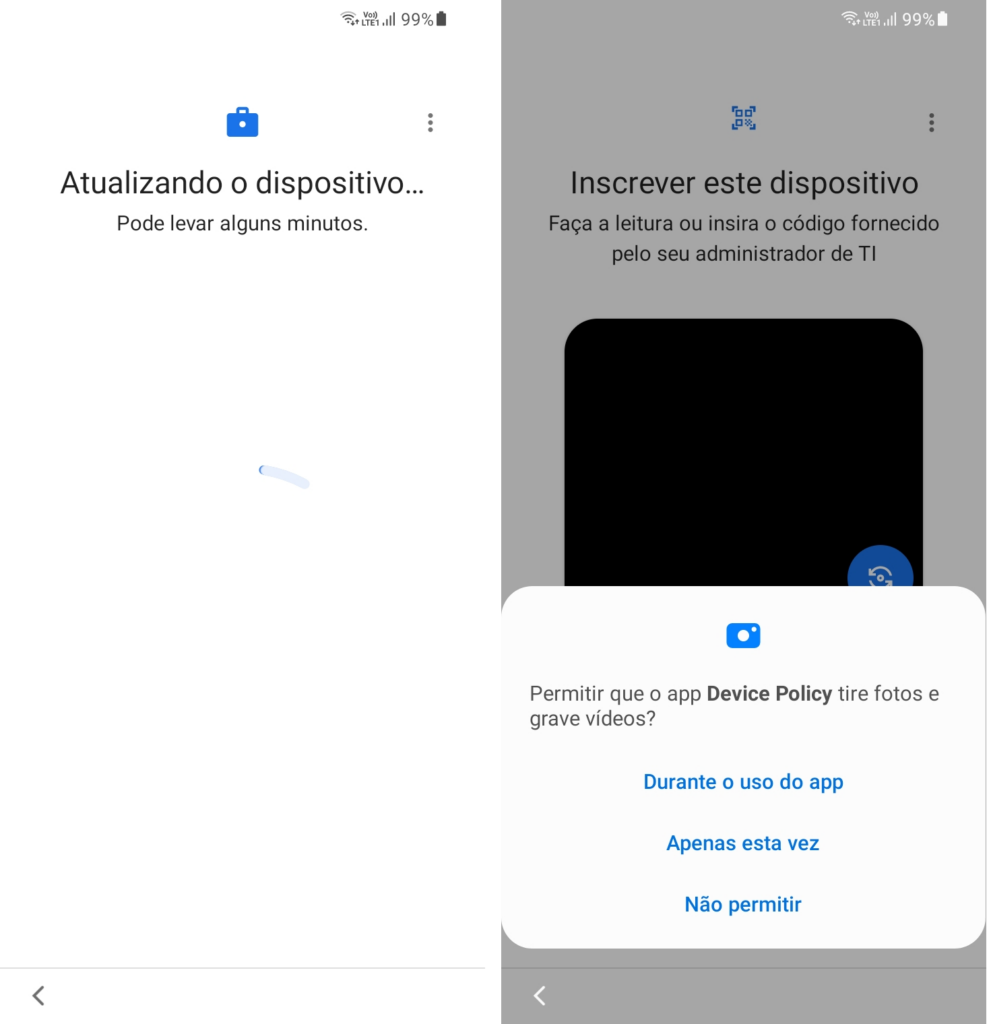Allow camera with "Durante o uso do app"
The width and height of the screenshot is (991, 1024).
pos(743,782)
